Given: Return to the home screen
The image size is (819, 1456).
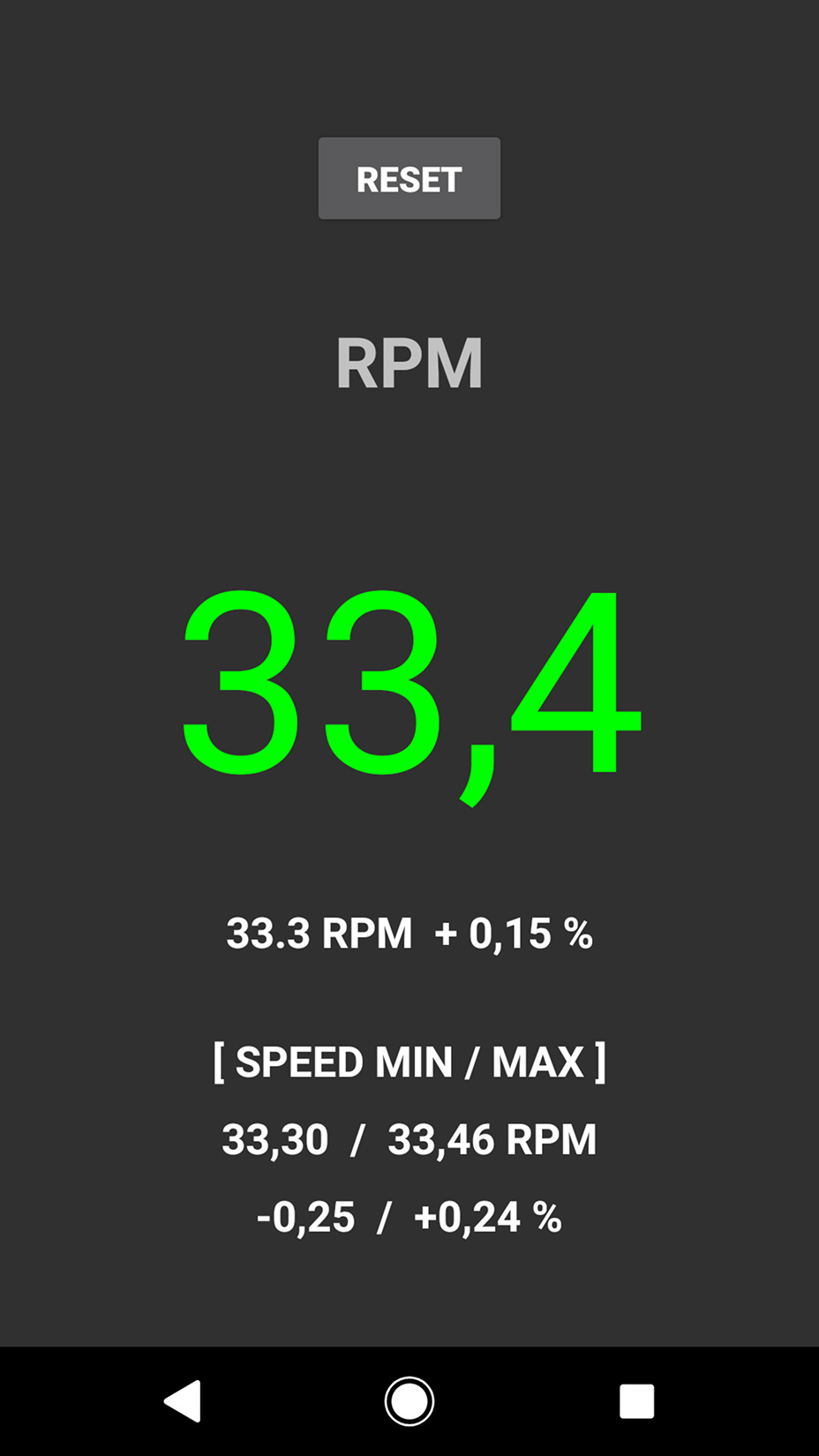Looking at the screenshot, I should 409,1400.
